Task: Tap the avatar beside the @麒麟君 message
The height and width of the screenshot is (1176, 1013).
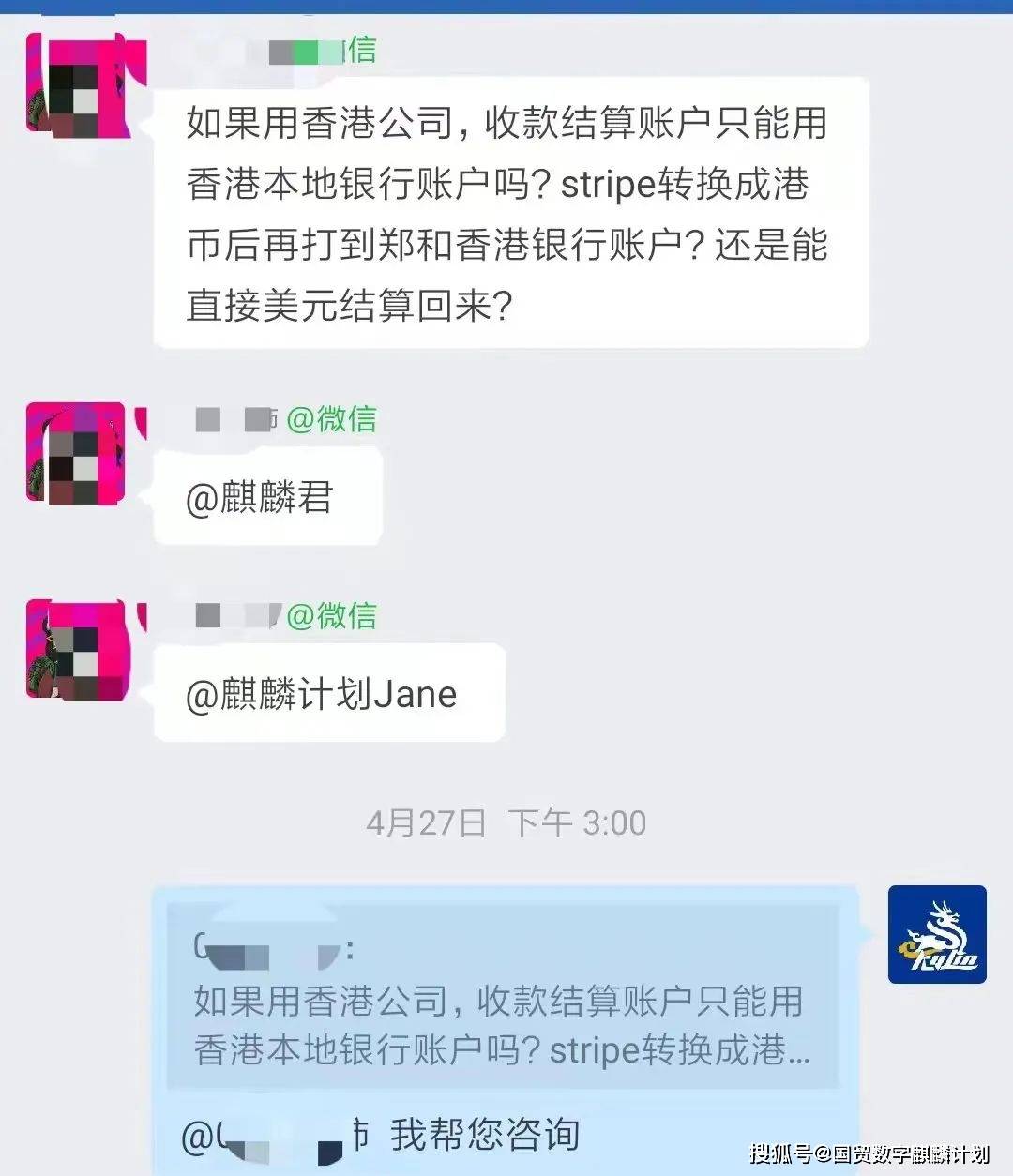Action: [x=77, y=452]
